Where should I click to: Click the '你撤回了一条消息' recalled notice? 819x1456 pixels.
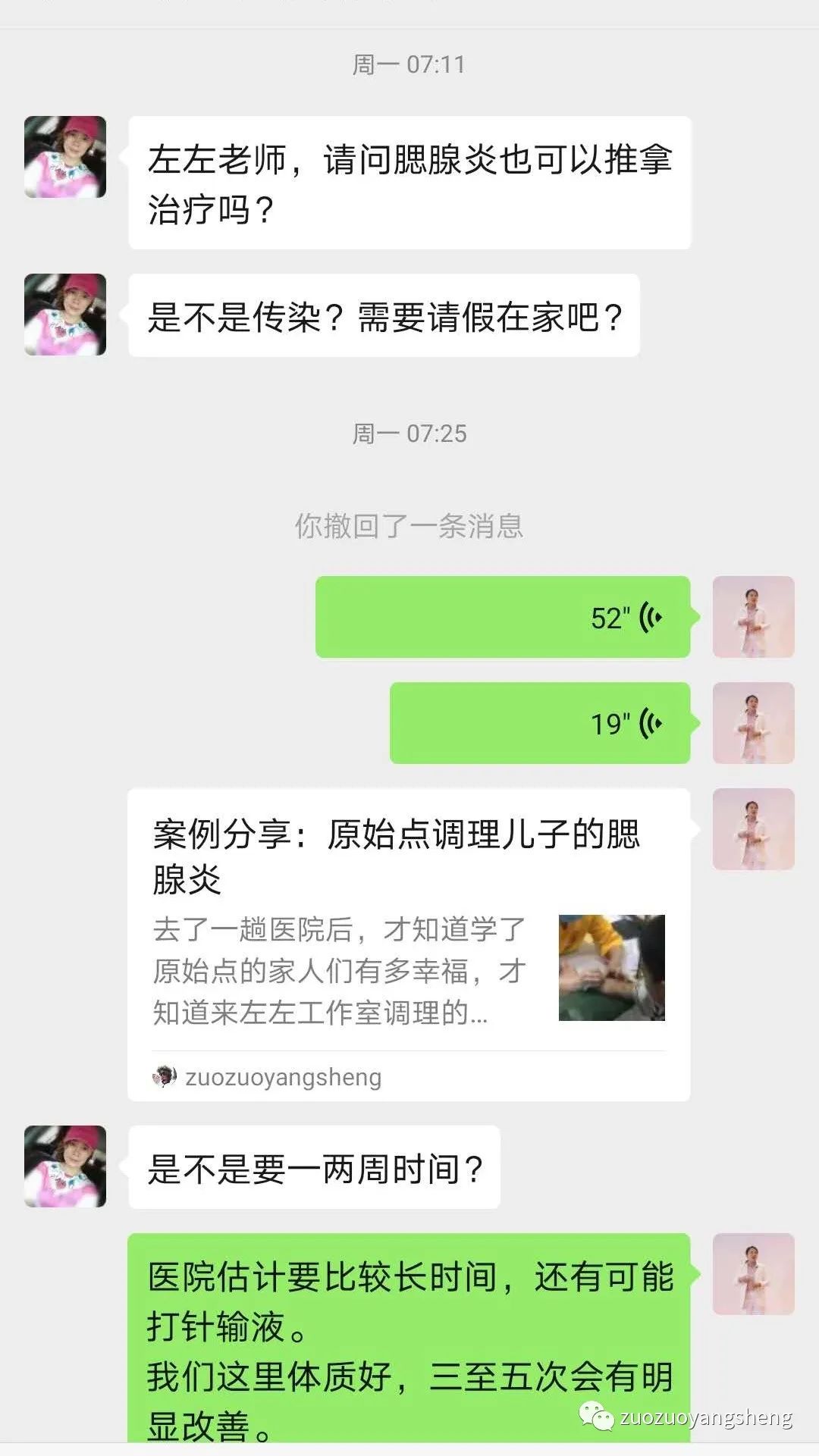409,529
